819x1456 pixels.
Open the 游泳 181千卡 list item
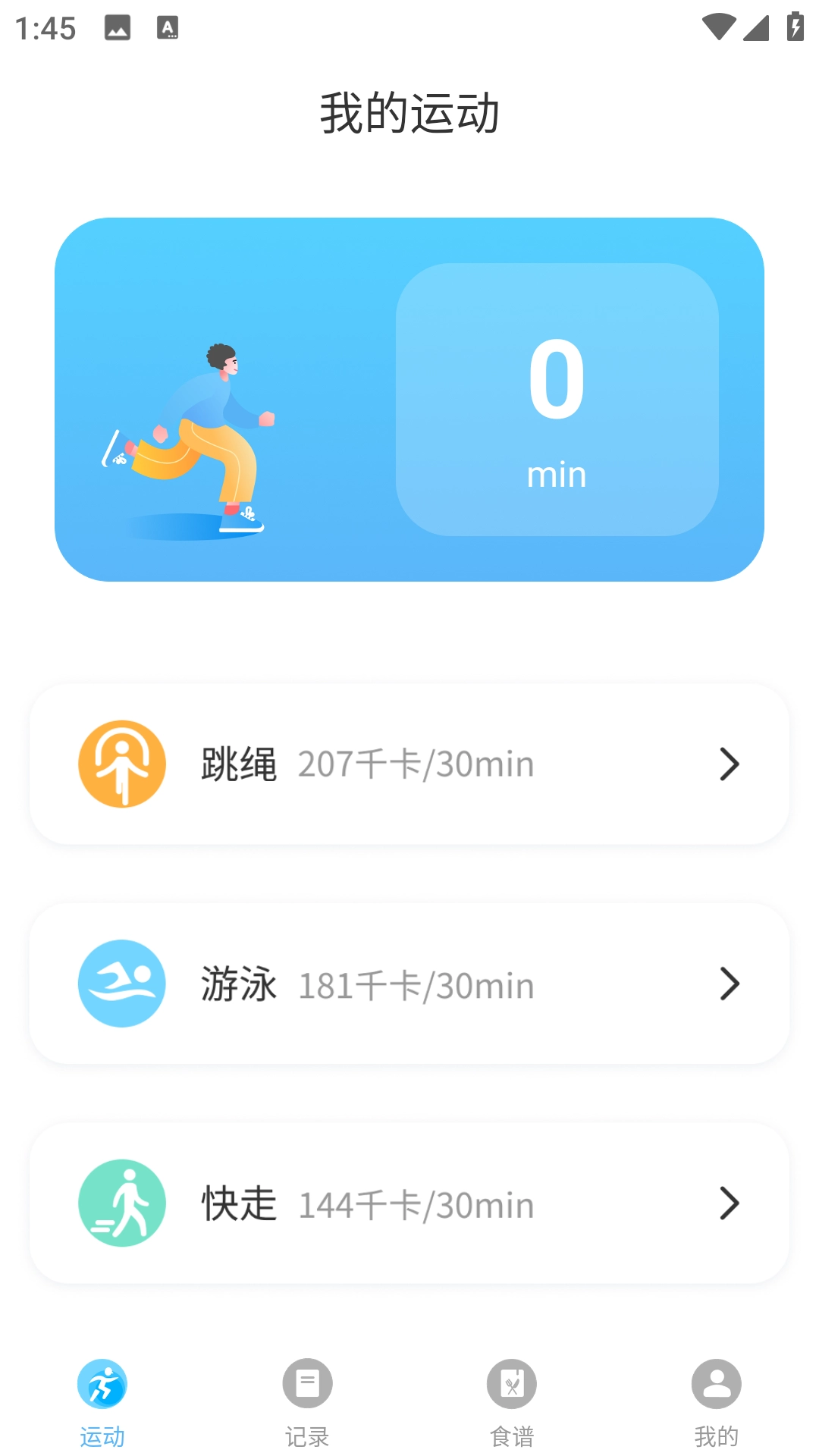pyautogui.click(x=409, y=984)
